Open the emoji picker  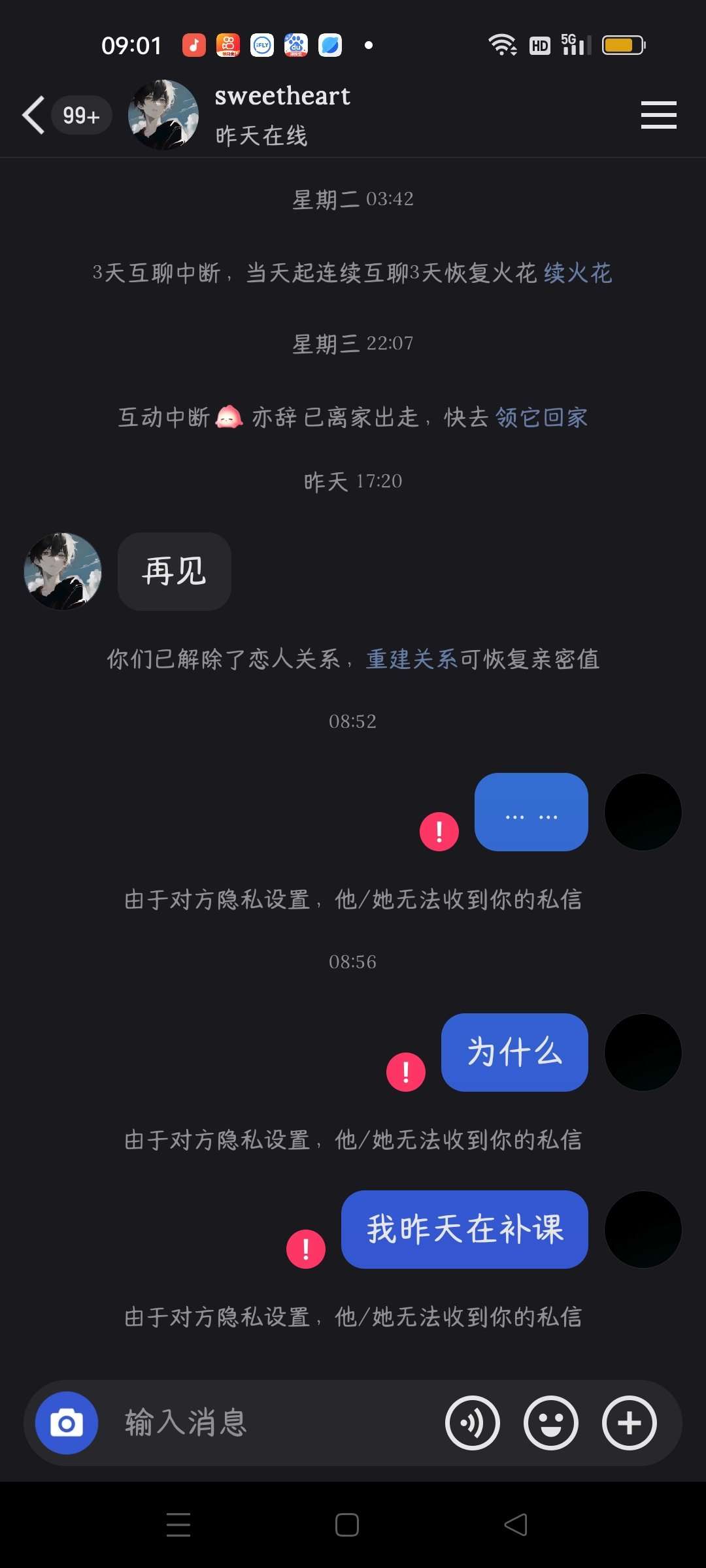[551, 1423]
